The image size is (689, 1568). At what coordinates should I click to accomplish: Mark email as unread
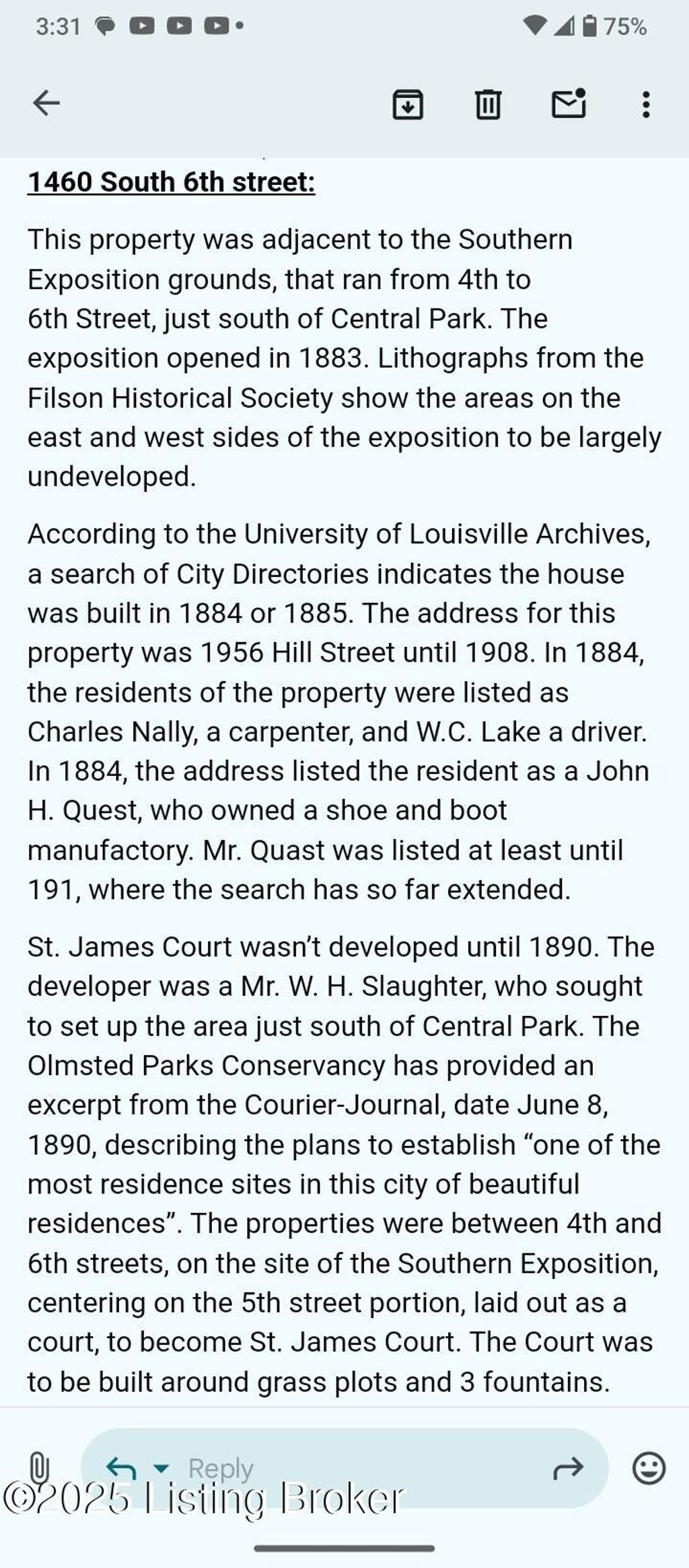point(569,104)
